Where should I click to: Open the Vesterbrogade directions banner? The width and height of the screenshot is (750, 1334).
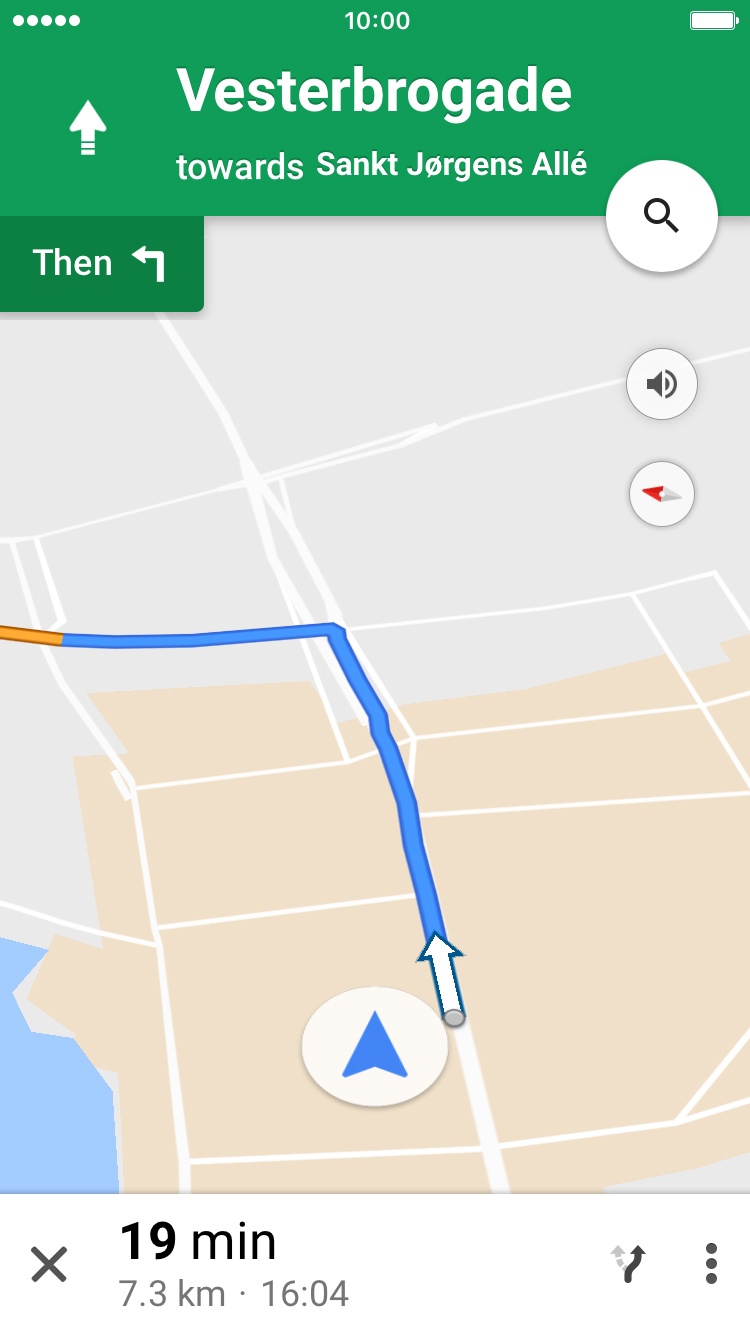point(374,110)
